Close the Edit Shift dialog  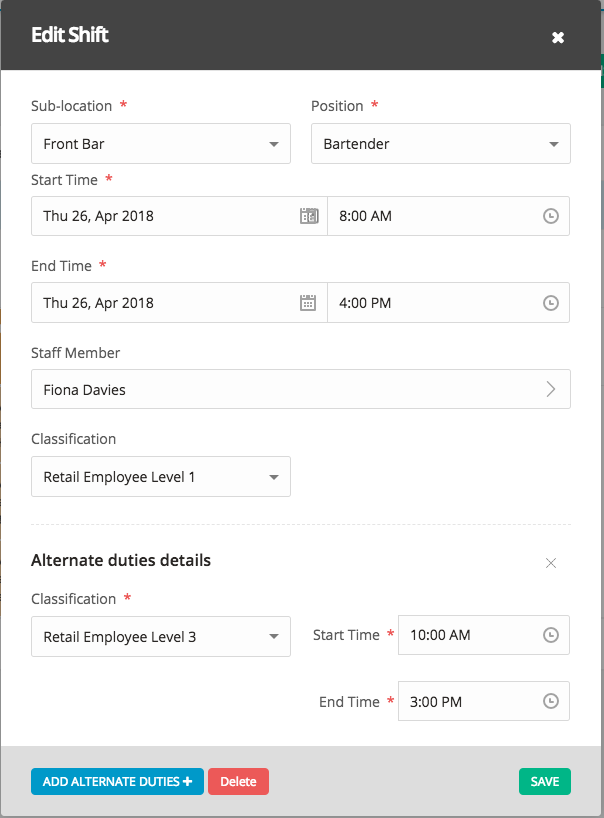(x=558, y=38)
